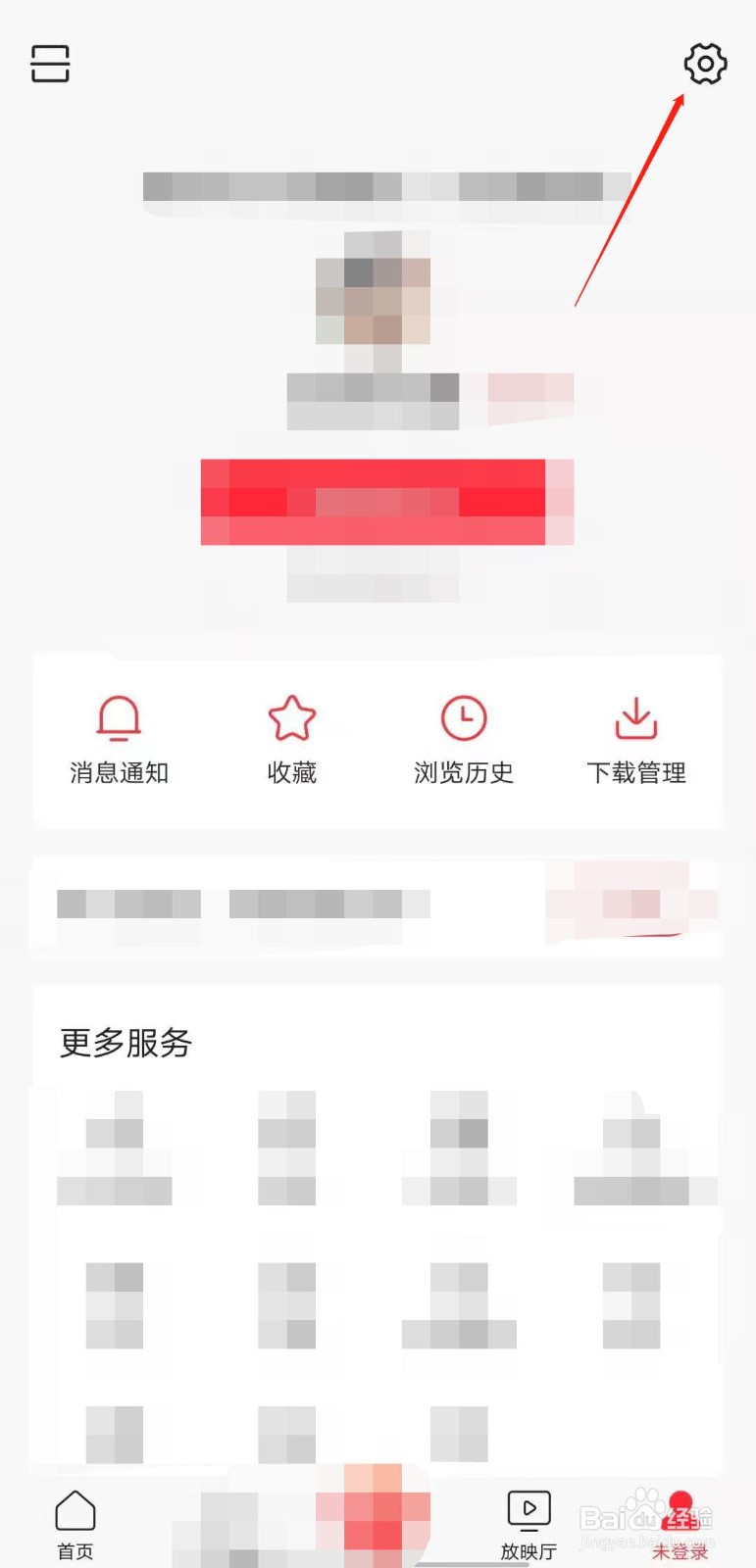Switch to the 放映厅 tab

(x=529, y=1524)
